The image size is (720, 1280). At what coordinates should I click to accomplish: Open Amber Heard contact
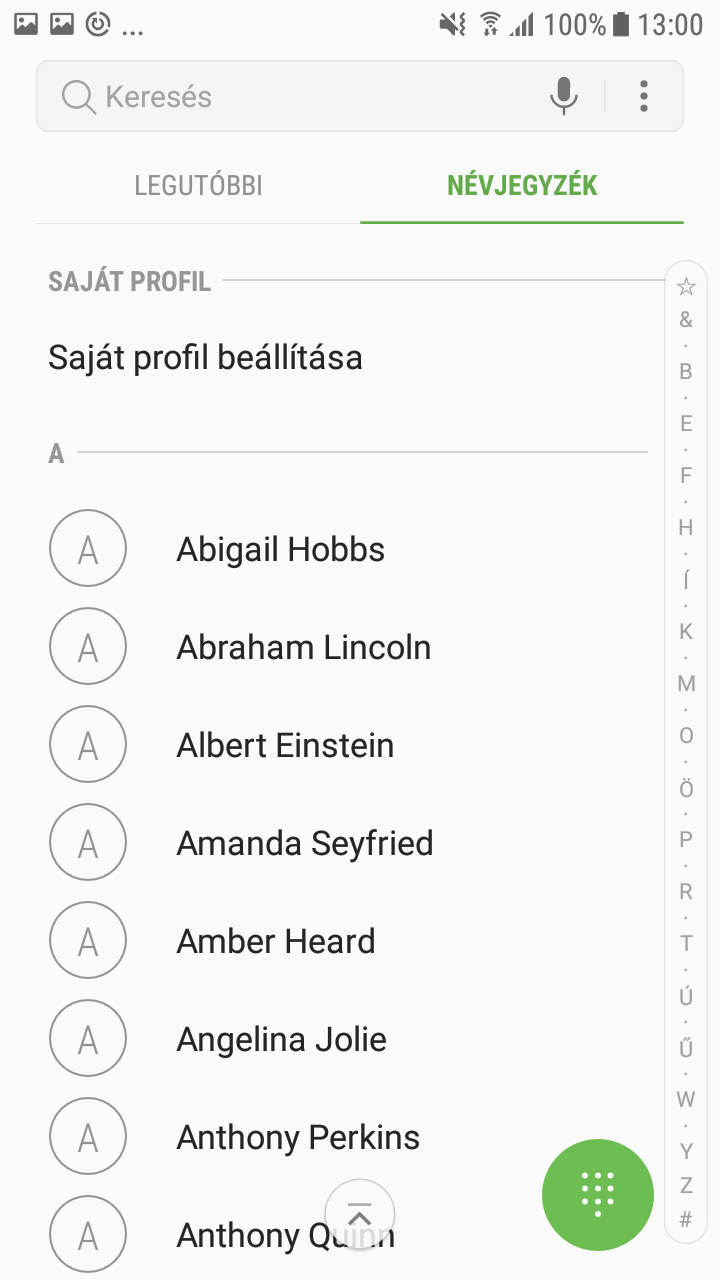pos(342,941)
